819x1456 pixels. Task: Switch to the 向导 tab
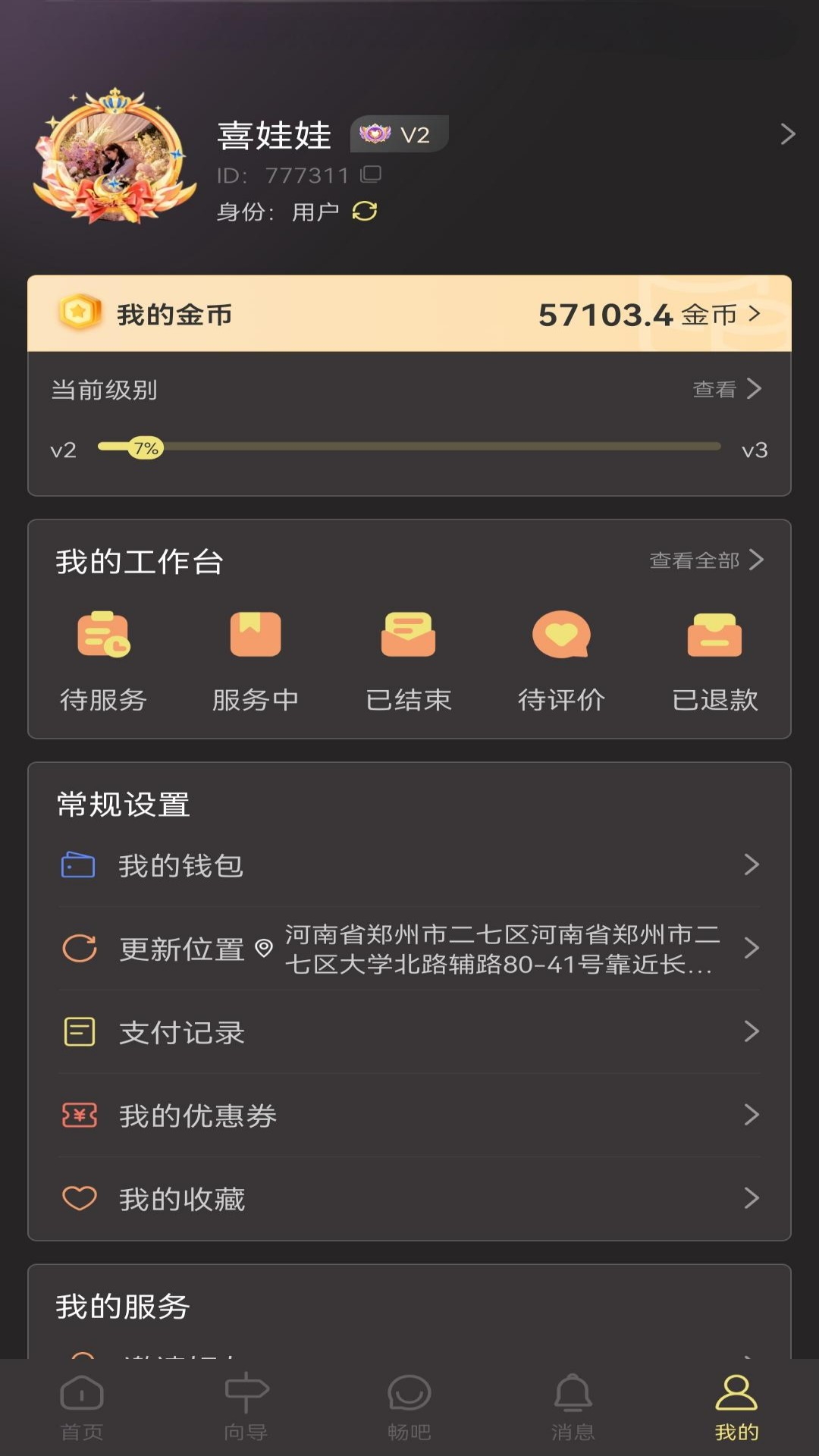[x=246, y=1407]
